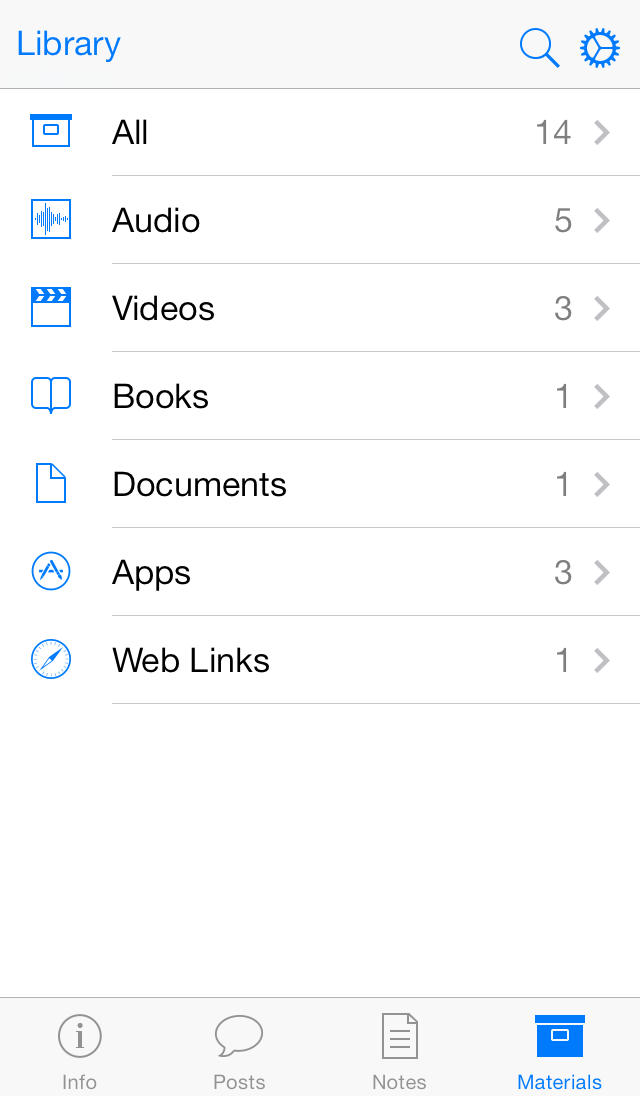Screen dimensions: 640x1096
Task: Show the Documents category
Action: coord(320,484)
